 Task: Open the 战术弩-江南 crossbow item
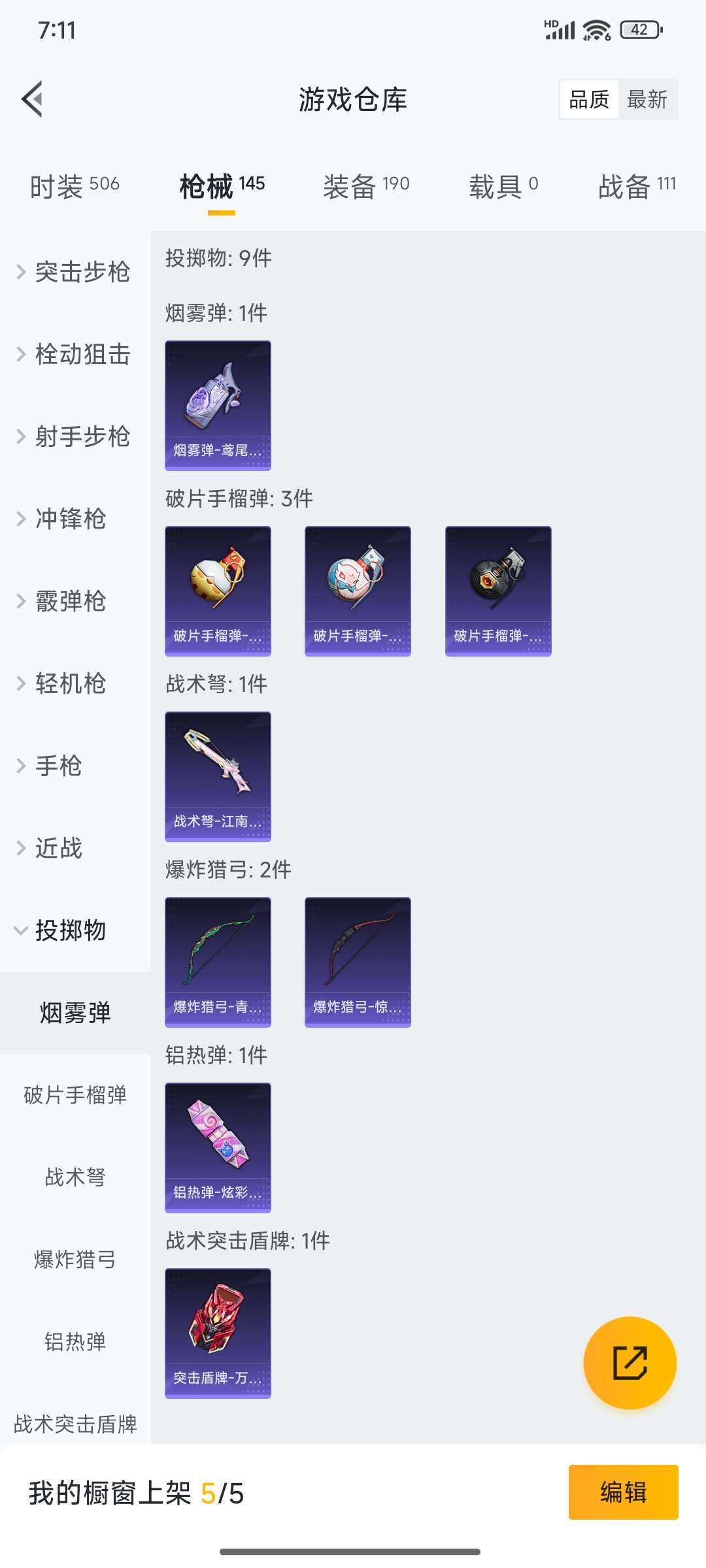(x=218, y=774)
